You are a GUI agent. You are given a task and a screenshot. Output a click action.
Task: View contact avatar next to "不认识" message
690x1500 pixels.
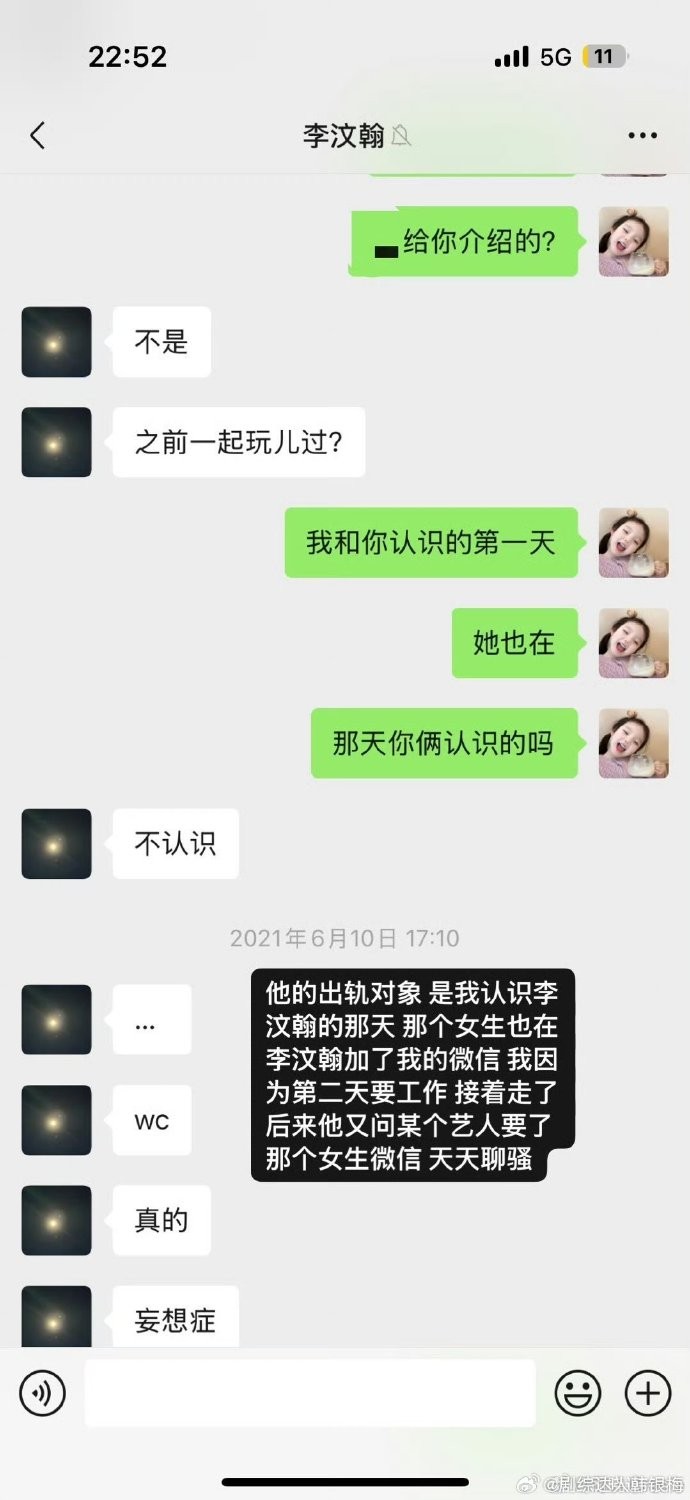tap(57, 844)
